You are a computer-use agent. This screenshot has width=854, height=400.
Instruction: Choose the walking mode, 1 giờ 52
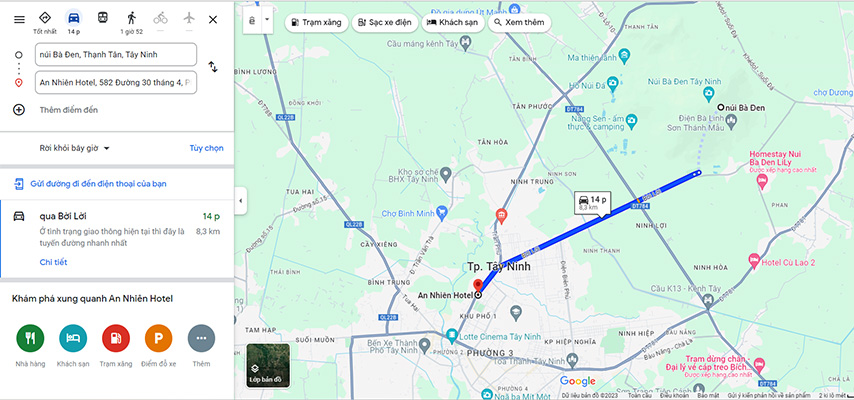pos(132,21)
